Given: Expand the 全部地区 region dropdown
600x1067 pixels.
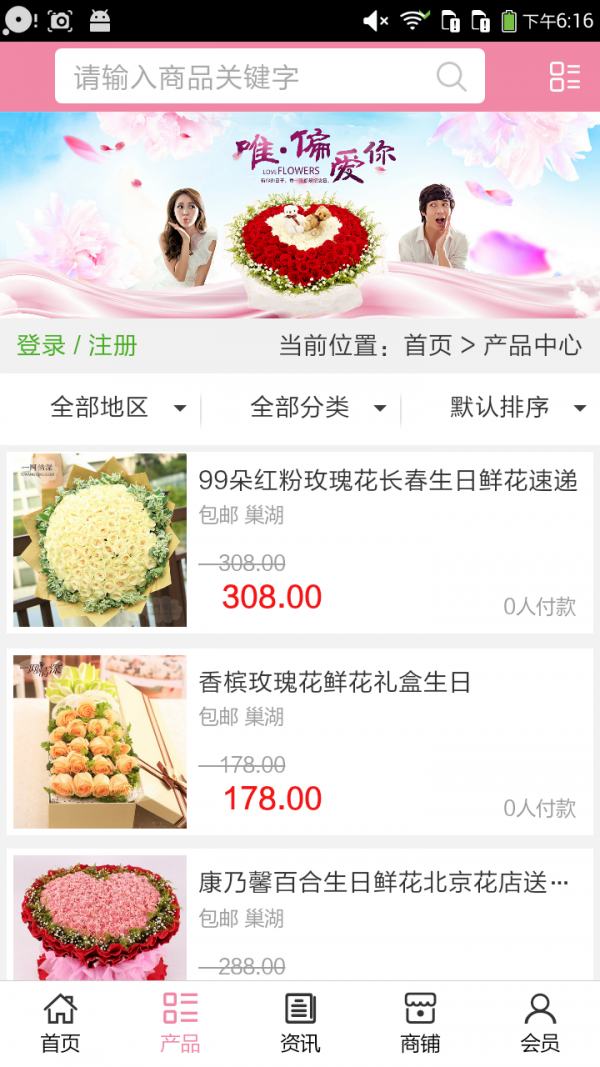Looking at the screenshot, I should (x=117, y=407).
